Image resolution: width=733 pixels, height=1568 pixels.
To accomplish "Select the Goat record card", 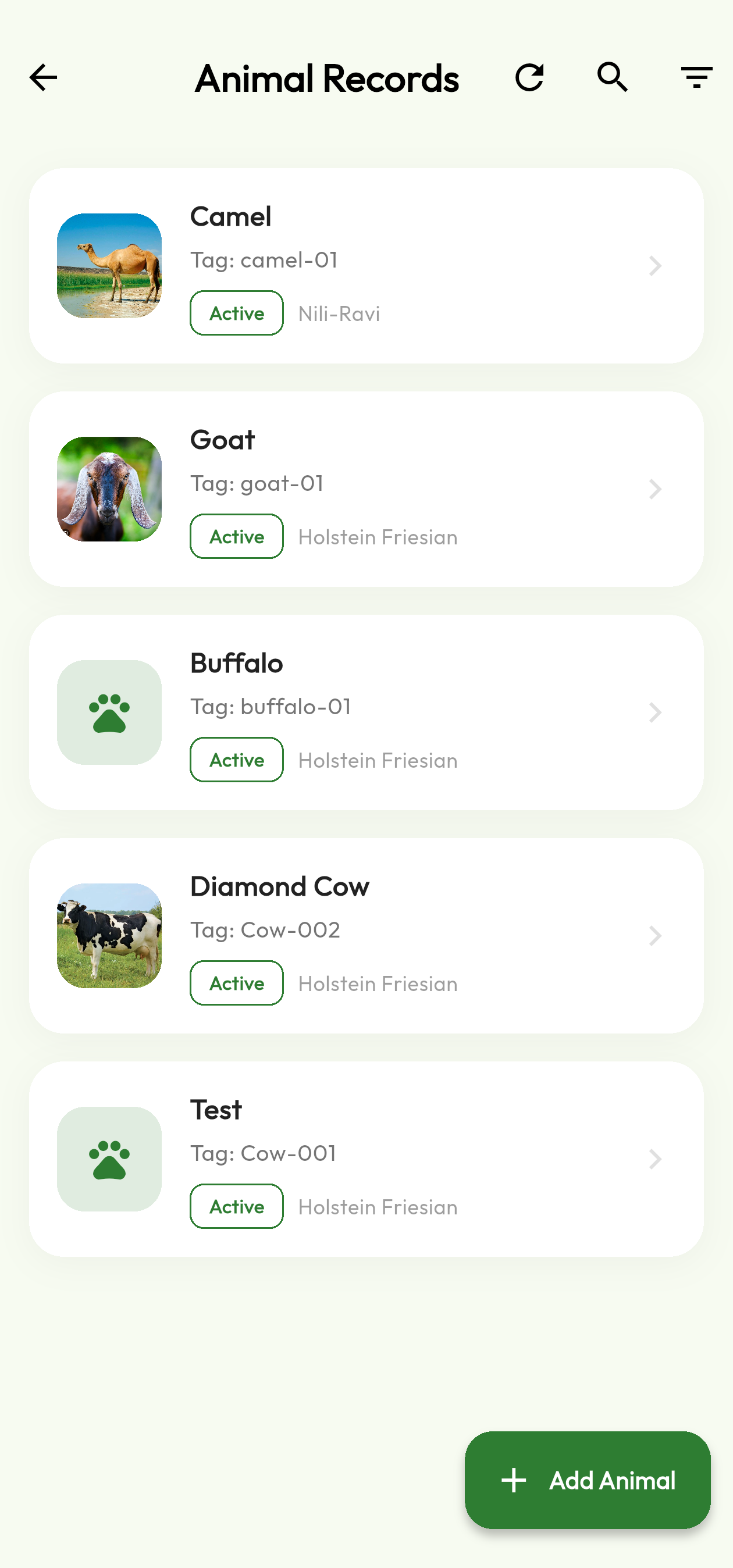I will click(x=366, y=489).
